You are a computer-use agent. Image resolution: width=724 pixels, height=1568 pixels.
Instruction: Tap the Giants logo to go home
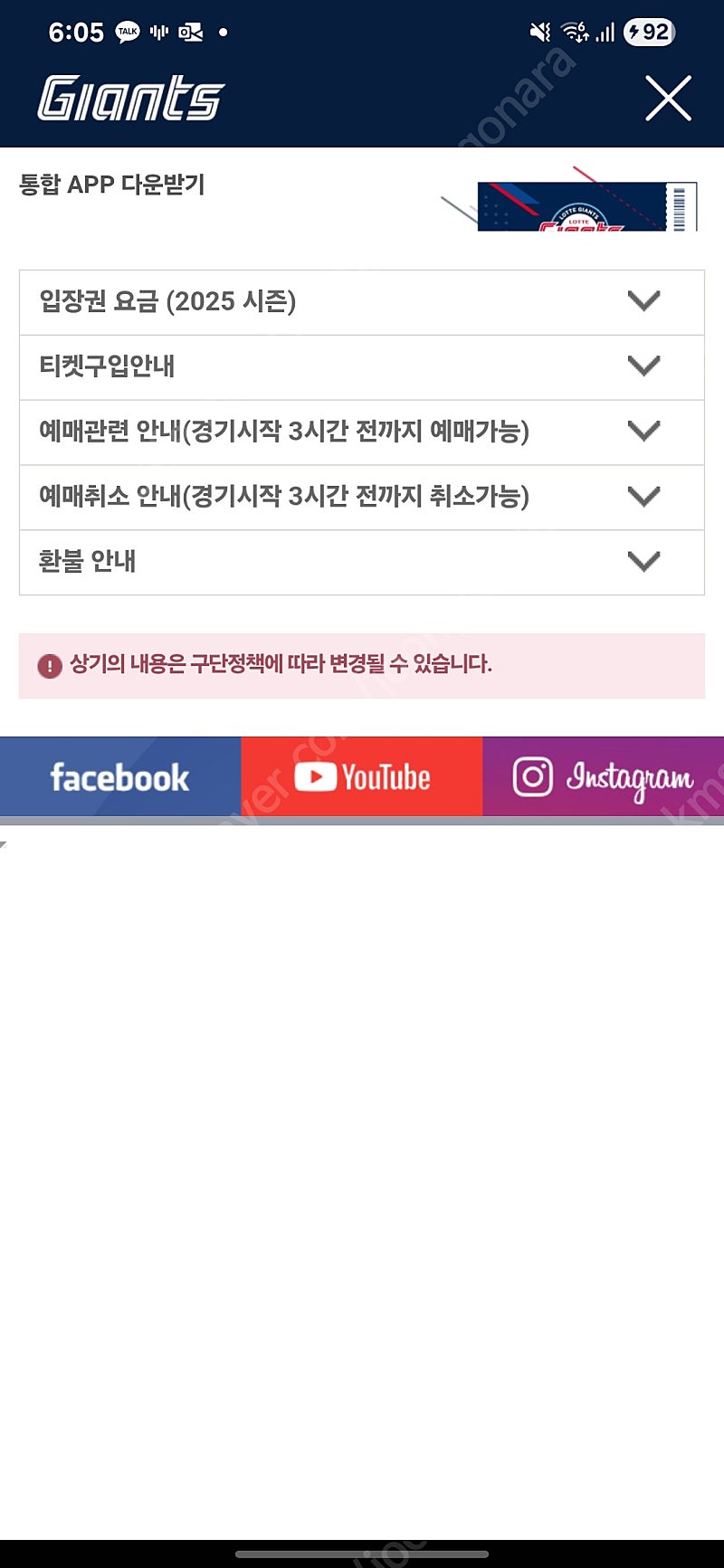click(131, 98)
